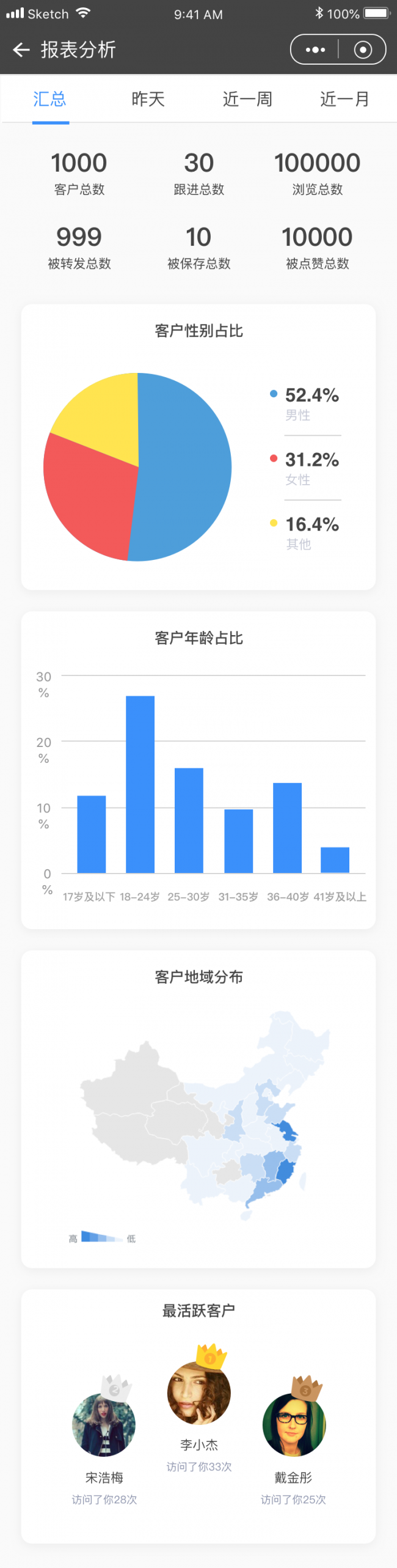View customer 宋浩梅's avatar
Viewport: 397px width, 1568px height.
pyautogui.click(x=104, y=1426)
